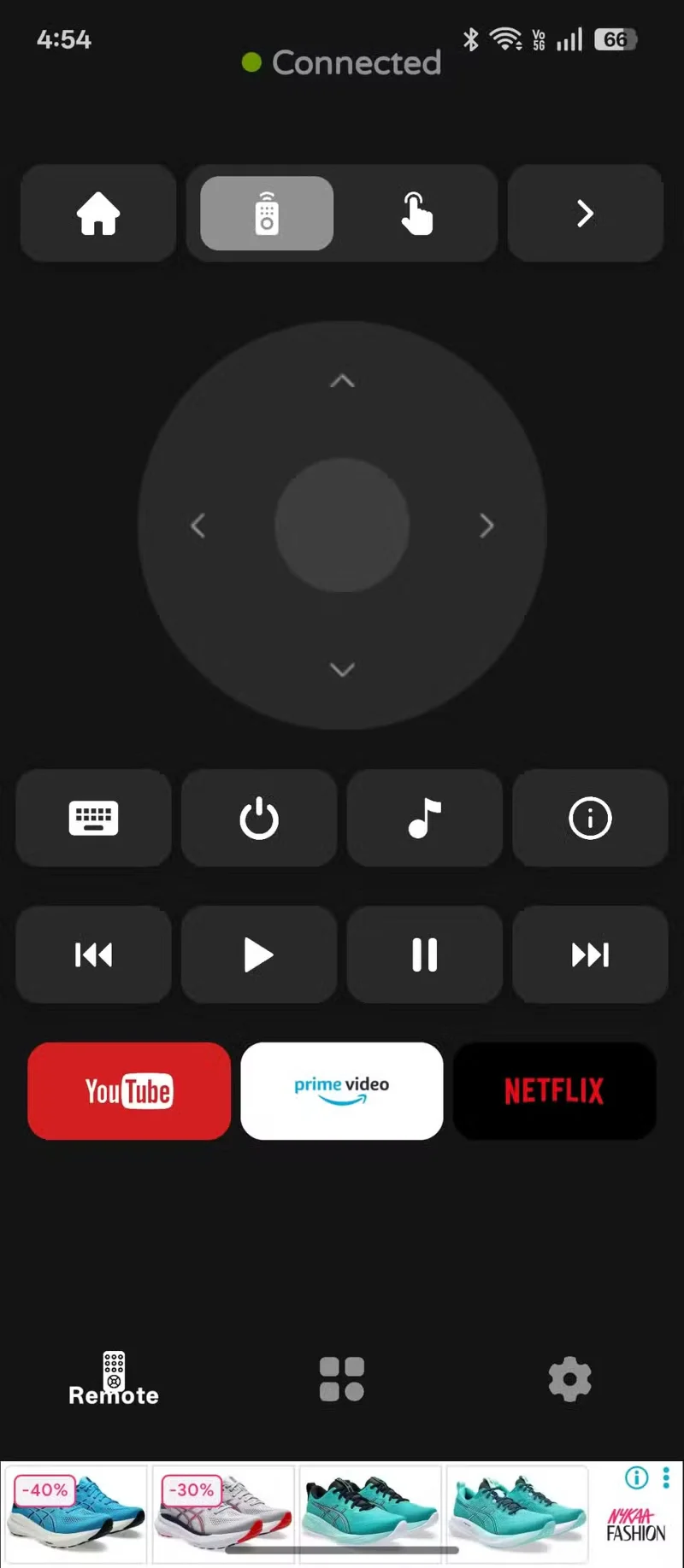Launch YouTube on the TV
The height and width of the screenshot is (1568, 684).
(128, 1090)
